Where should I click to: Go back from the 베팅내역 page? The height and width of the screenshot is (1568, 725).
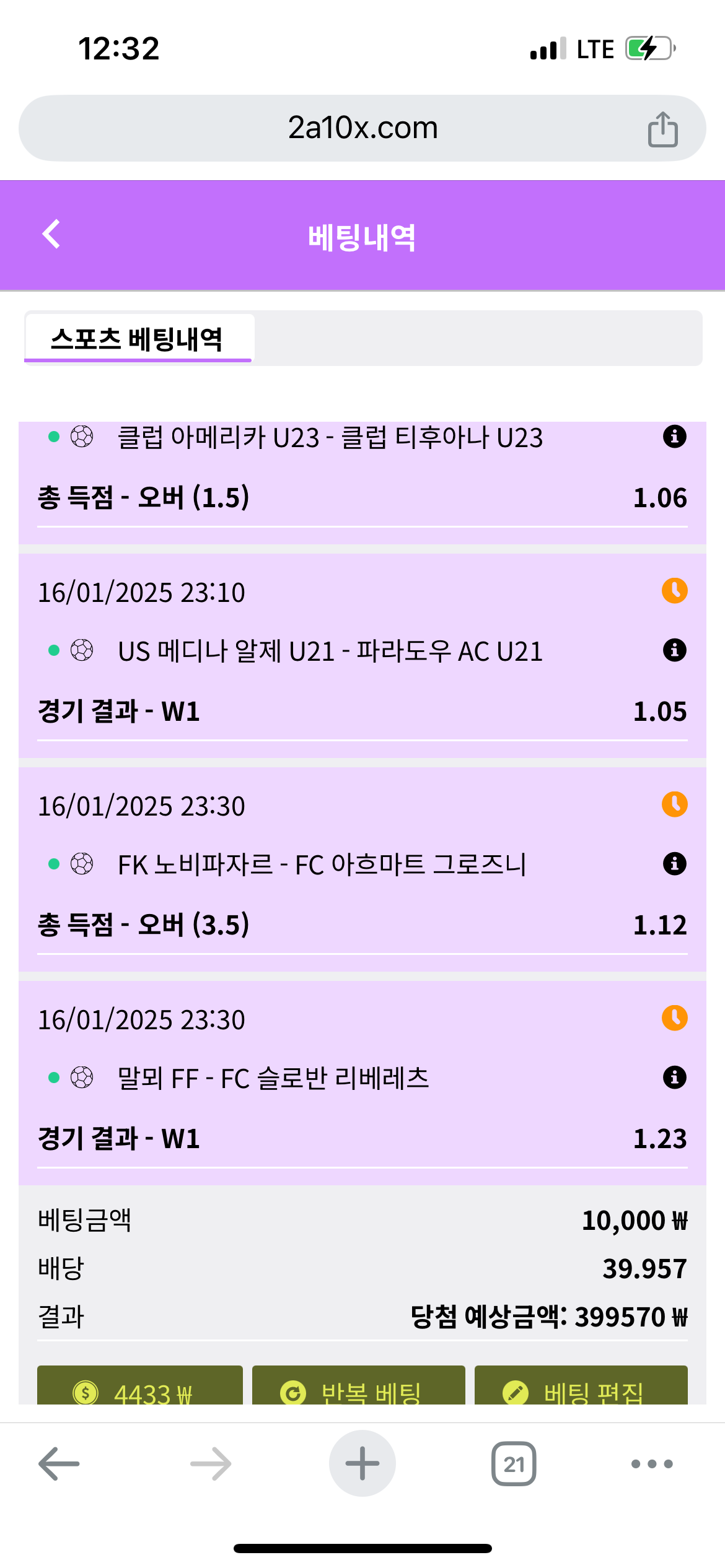coord(51,235)
